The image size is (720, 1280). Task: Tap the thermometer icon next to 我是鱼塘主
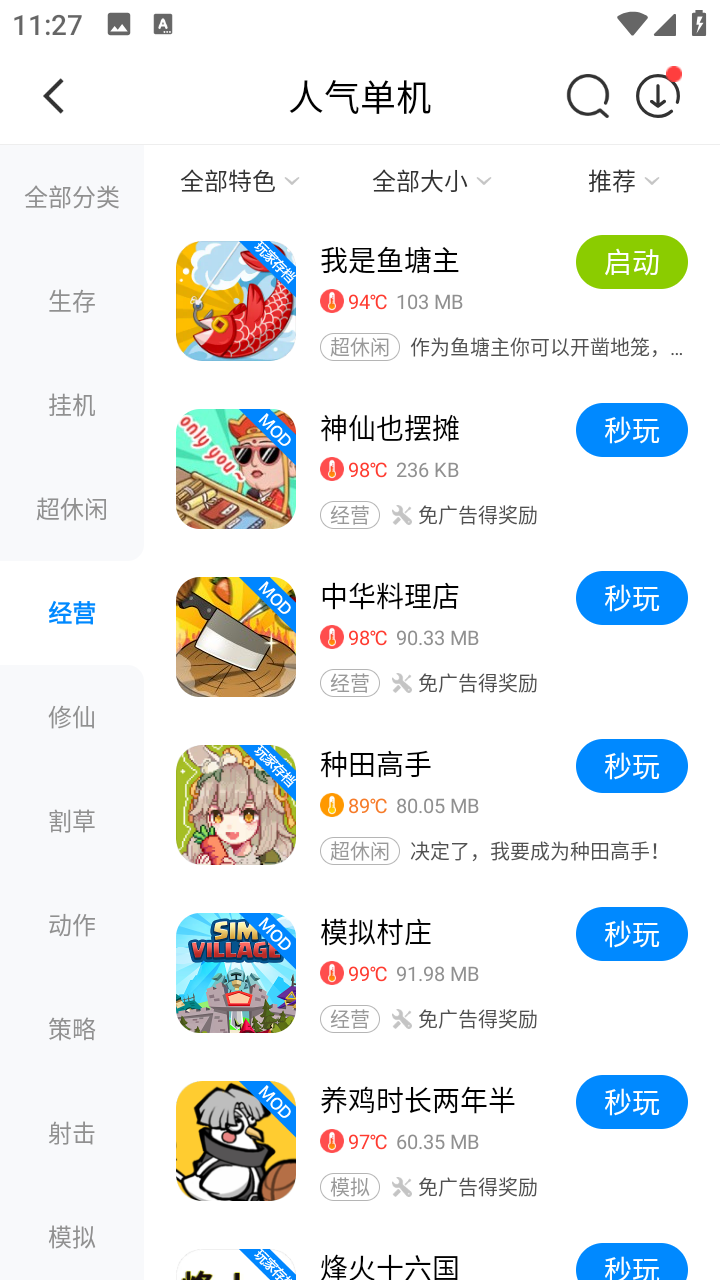330,301
